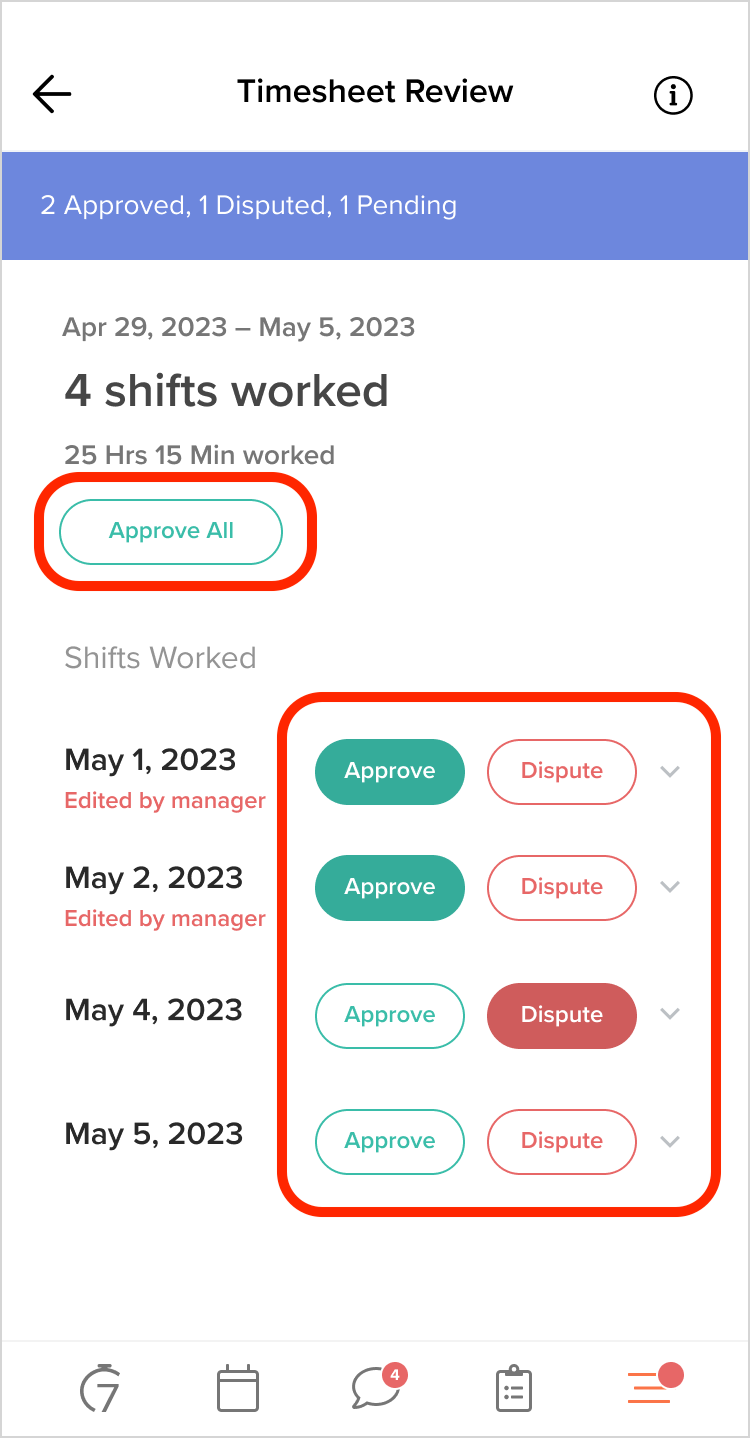Expand the May 1, 2023 shift details

[x=670, y=771]
